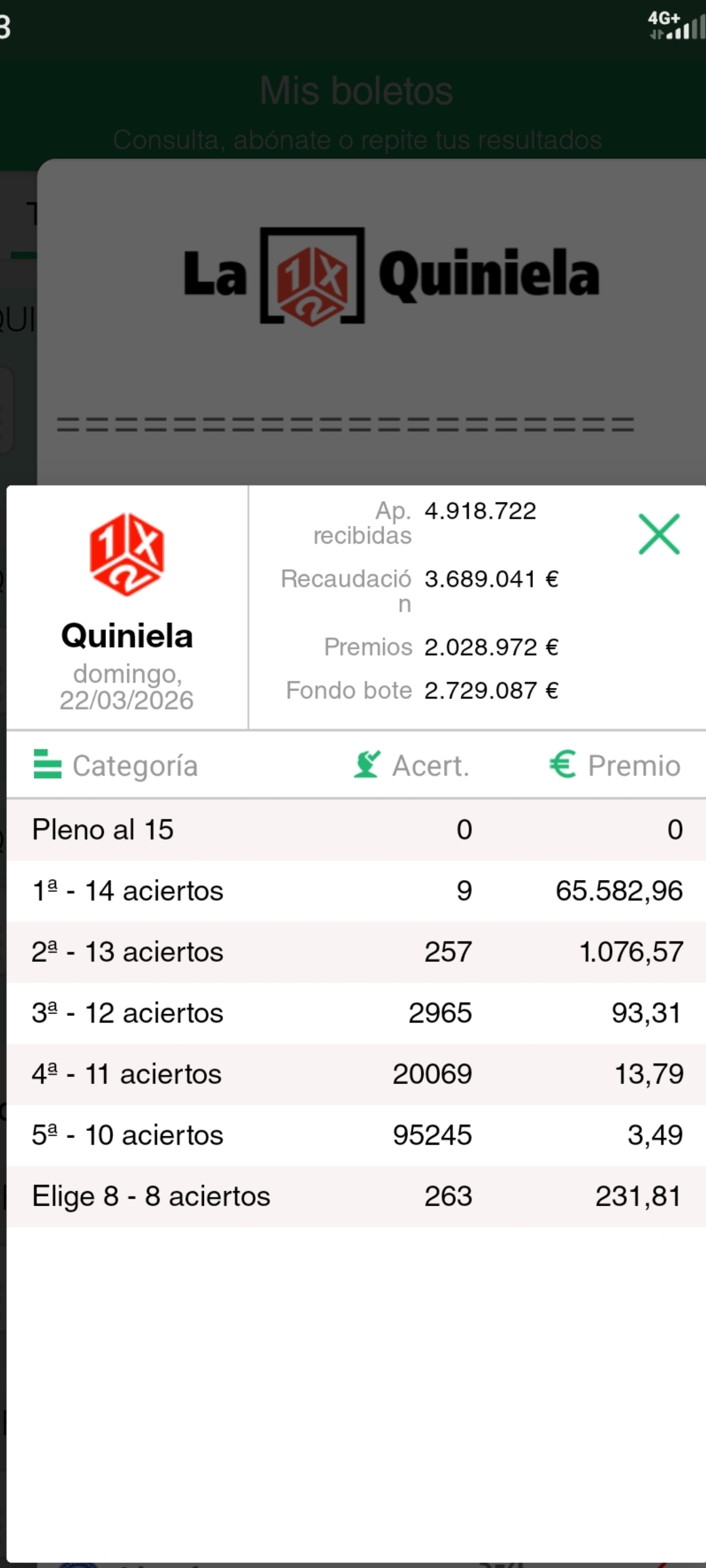
Task: Open the Categoría column header
Action: point(136,764)
